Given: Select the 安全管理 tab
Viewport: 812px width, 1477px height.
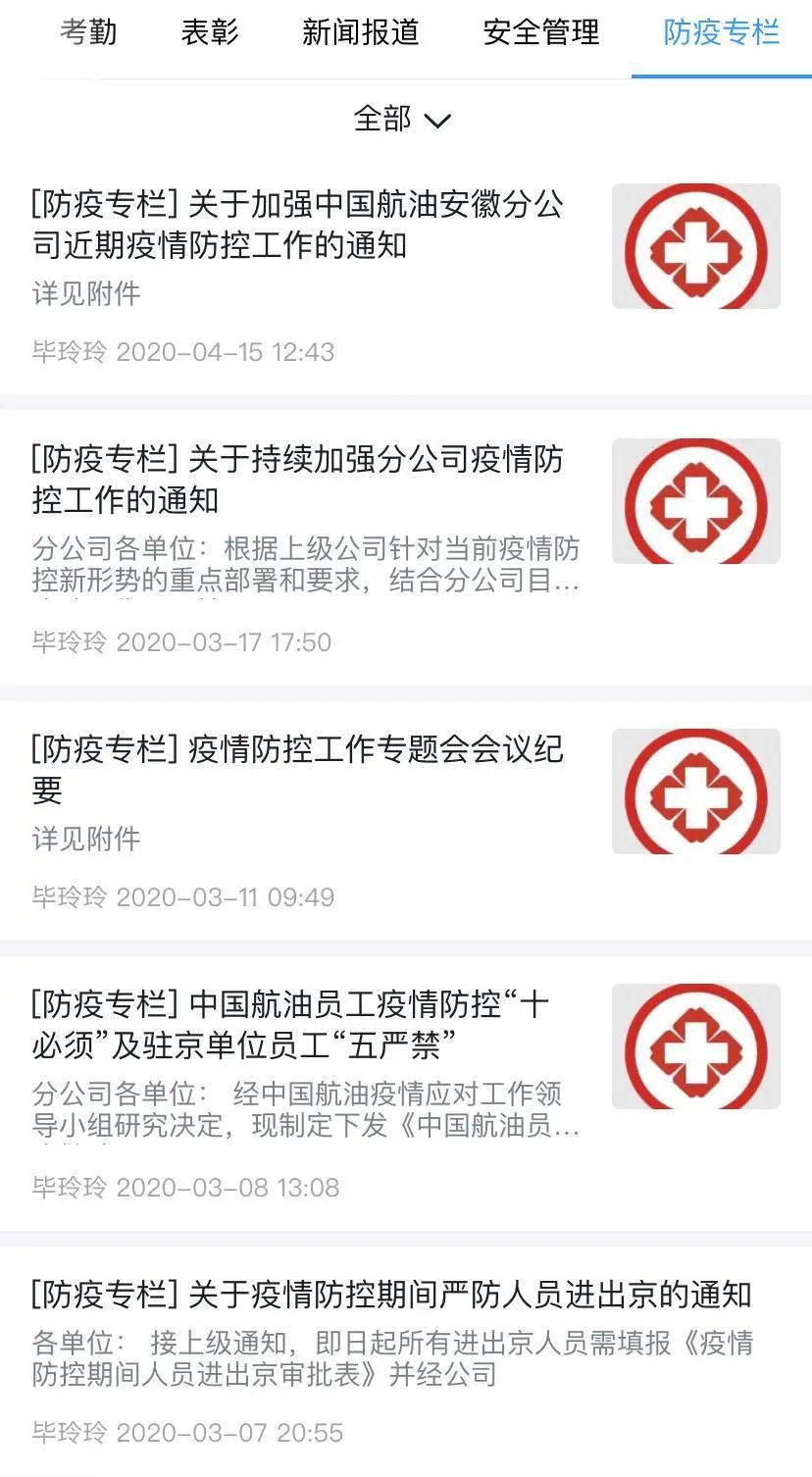Looking at the screenshot, I should 541,32.
